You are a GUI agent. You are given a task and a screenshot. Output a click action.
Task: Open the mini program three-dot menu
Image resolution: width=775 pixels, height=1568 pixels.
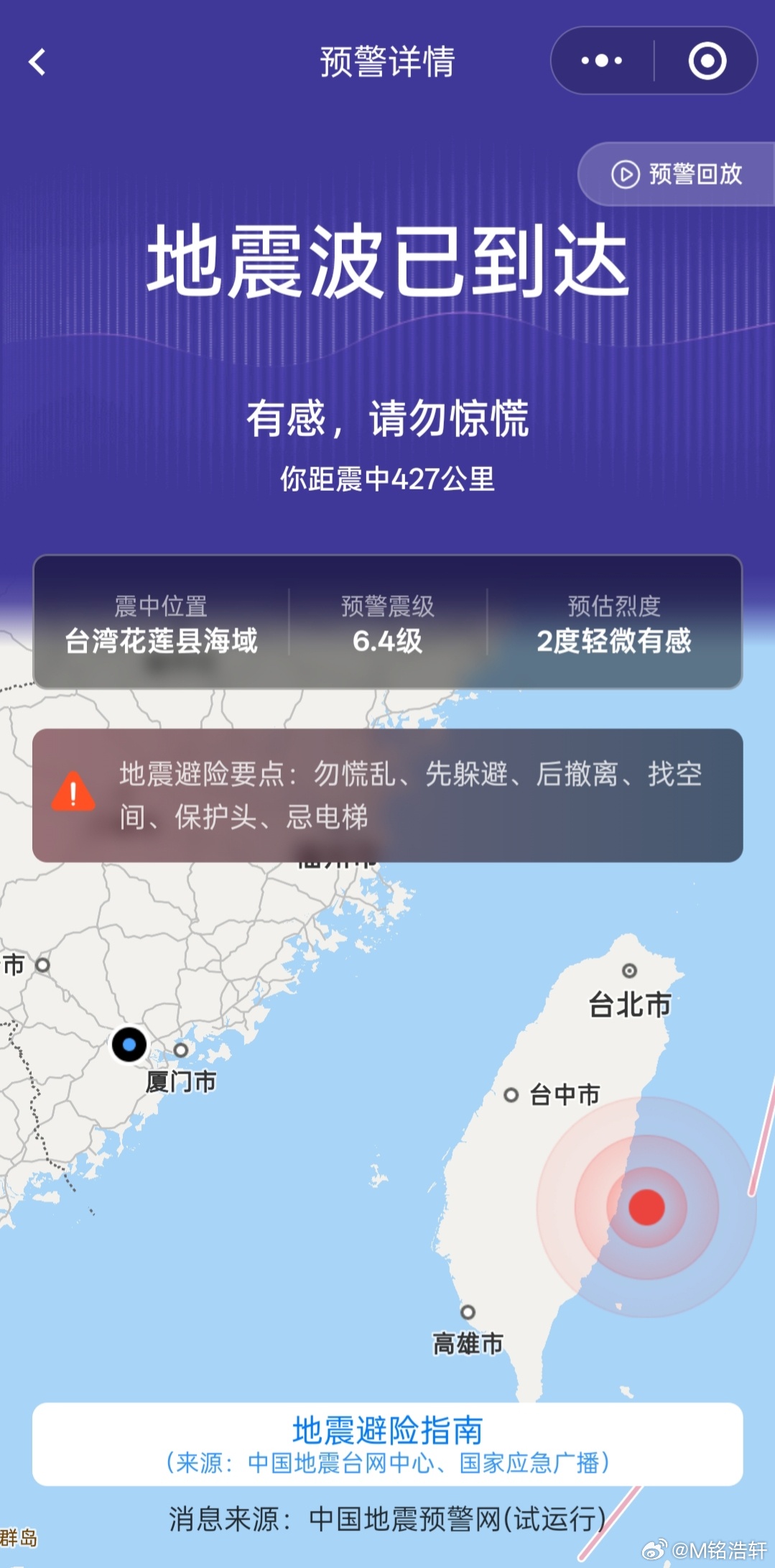point(602,60)
